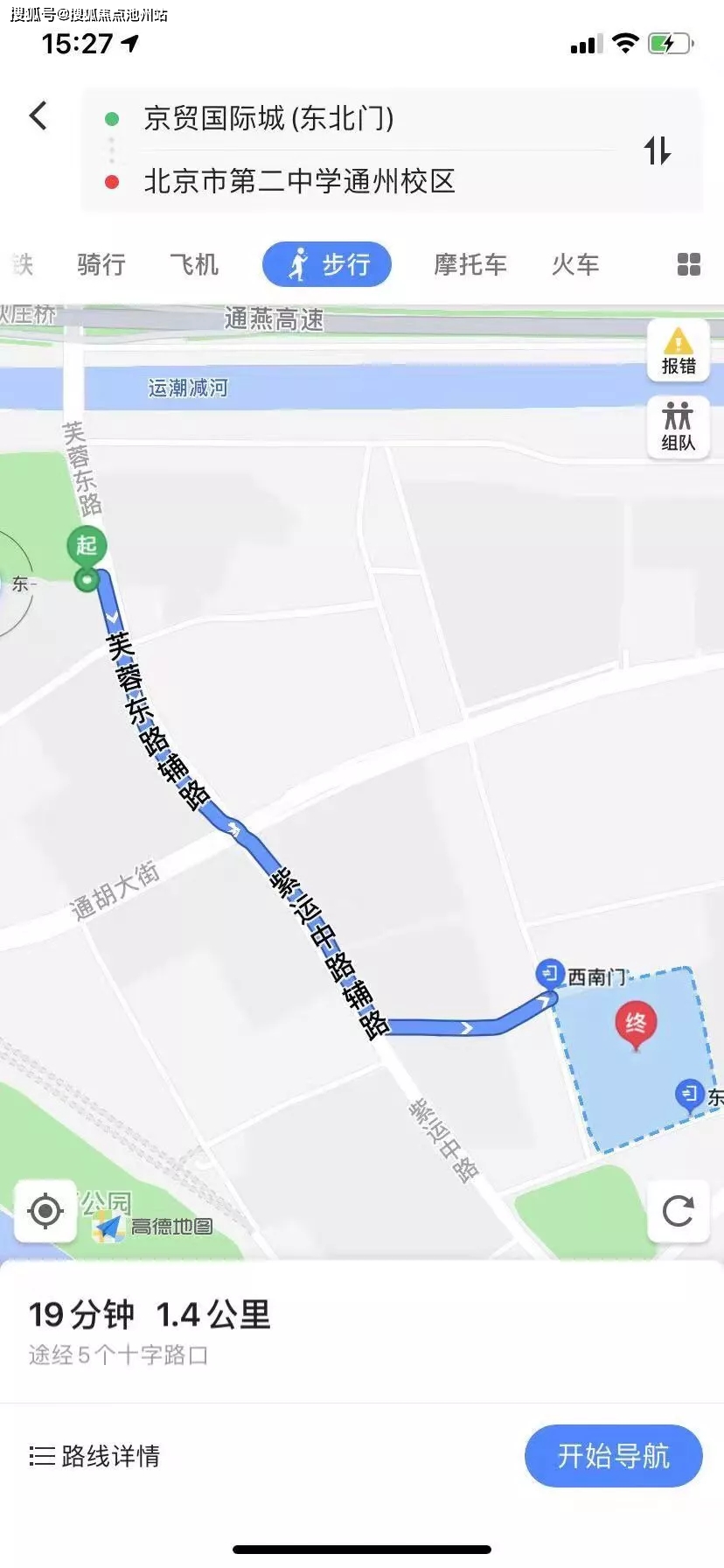Swap start and destination locations

coord(658,150)
